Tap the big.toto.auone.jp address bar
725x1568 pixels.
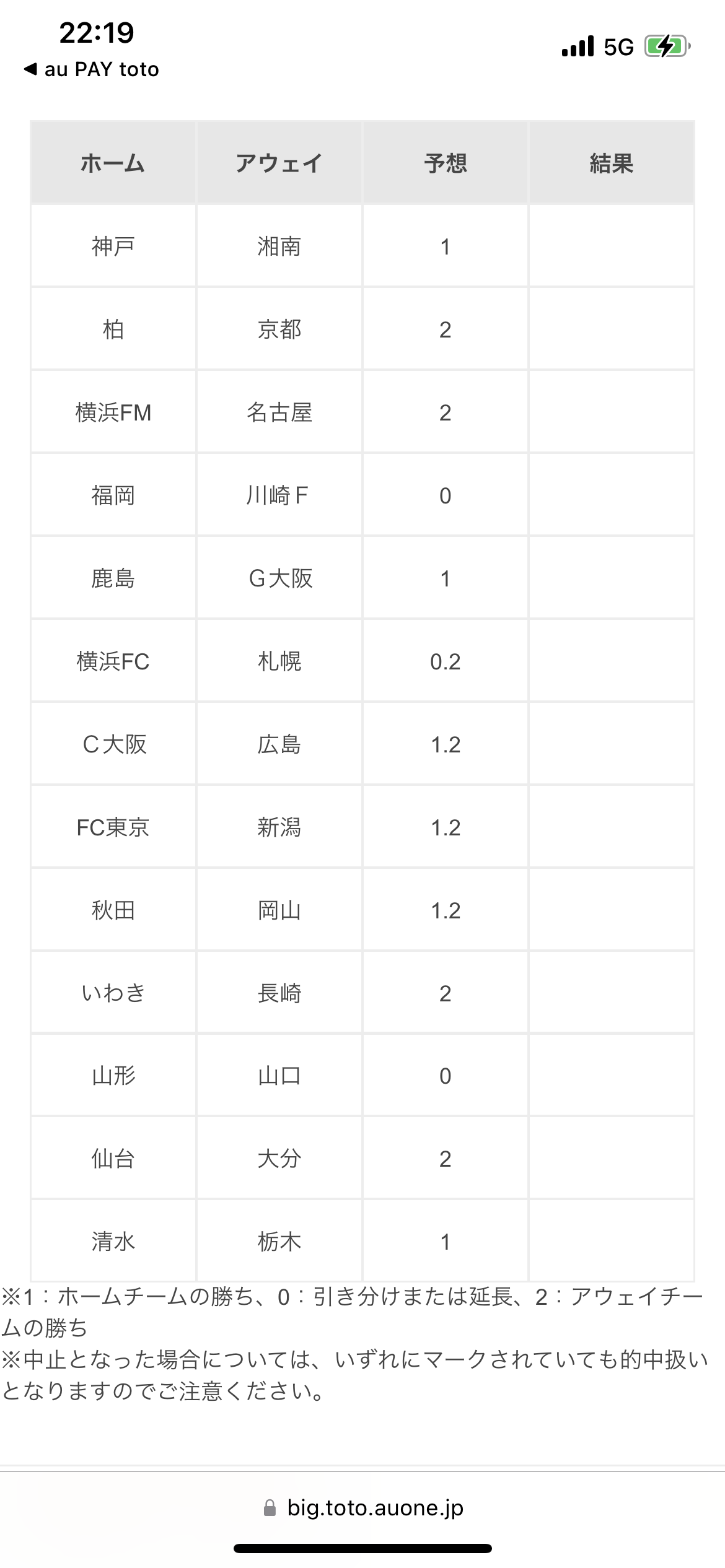pos(363,1507)
